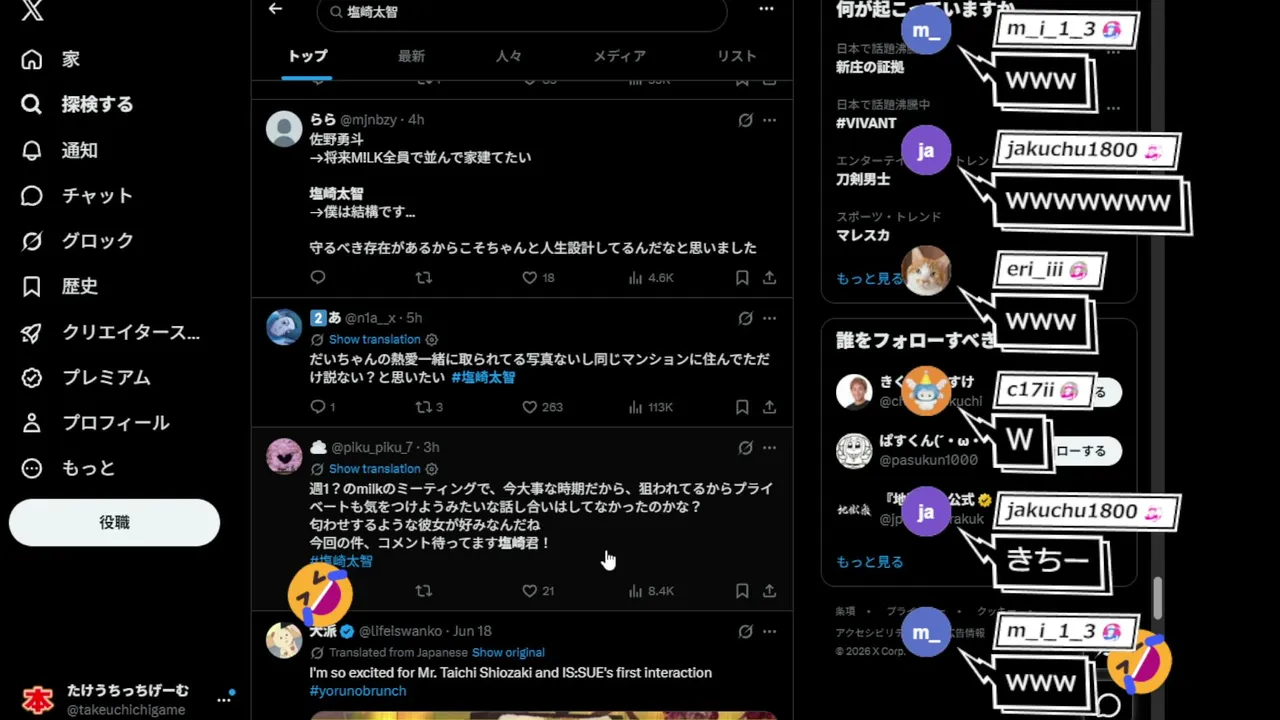The height and width of the screenshot is (720, 1280).
Task: Open the search box with 塩崎太智
Action: [522, 12]
